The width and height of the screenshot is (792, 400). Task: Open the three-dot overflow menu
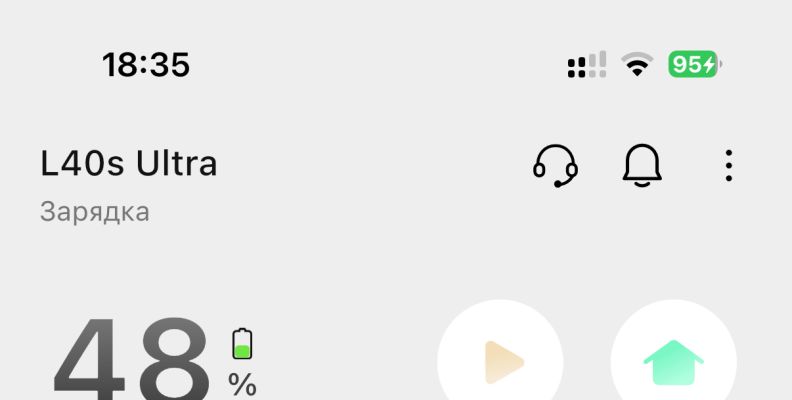(729, 166)
